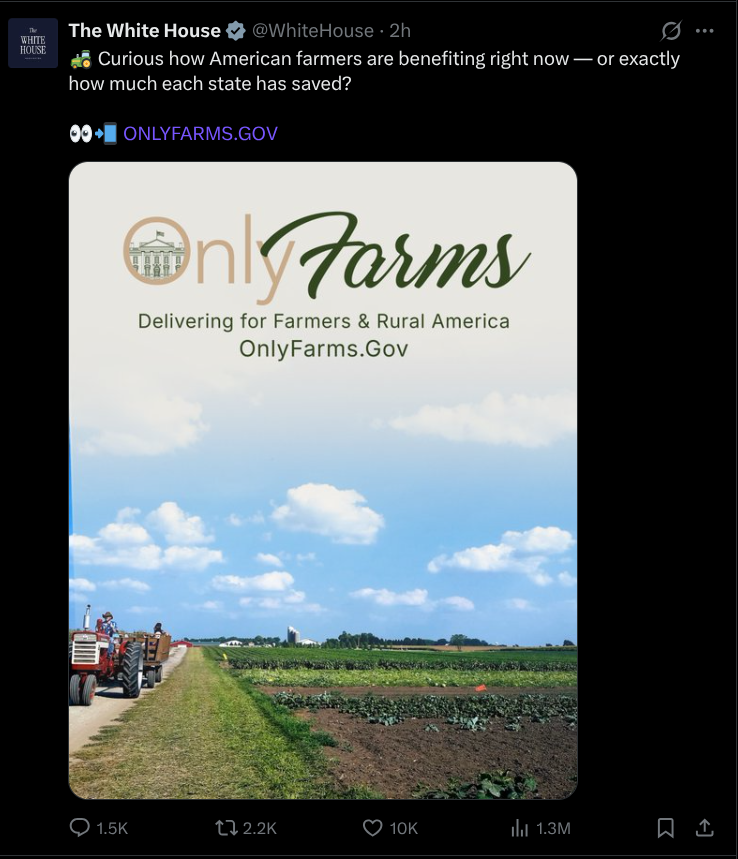Open The White House account name
This screenshot has width=738, height=859.
click(144, 31)
